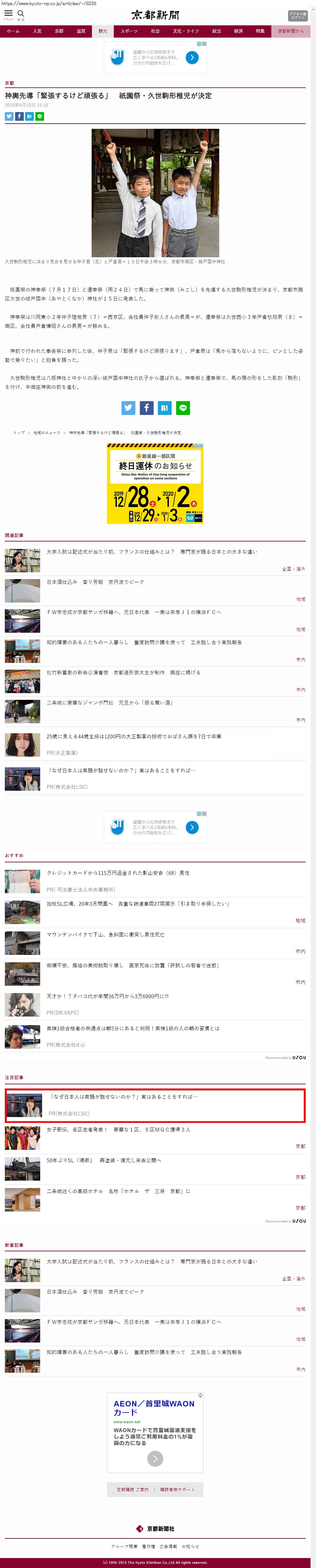This screenshot has height=1568, width=316.
Task: Open the search icon
Action: 21,13
